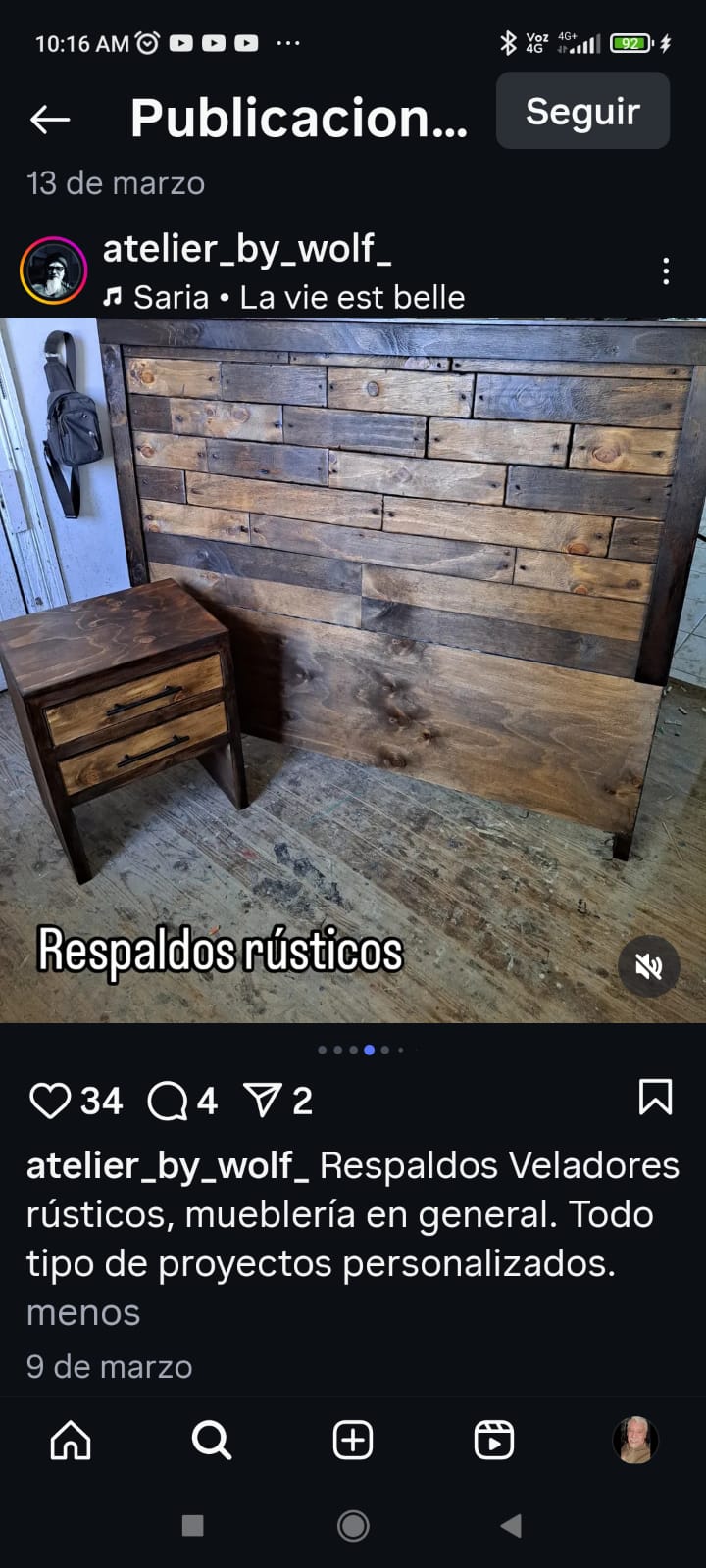Image resolution: width=706 pixels, height=1568 pixels.
Task: Open atelier_by_wolf_ profile picture
Action: (x=54, y=270)
